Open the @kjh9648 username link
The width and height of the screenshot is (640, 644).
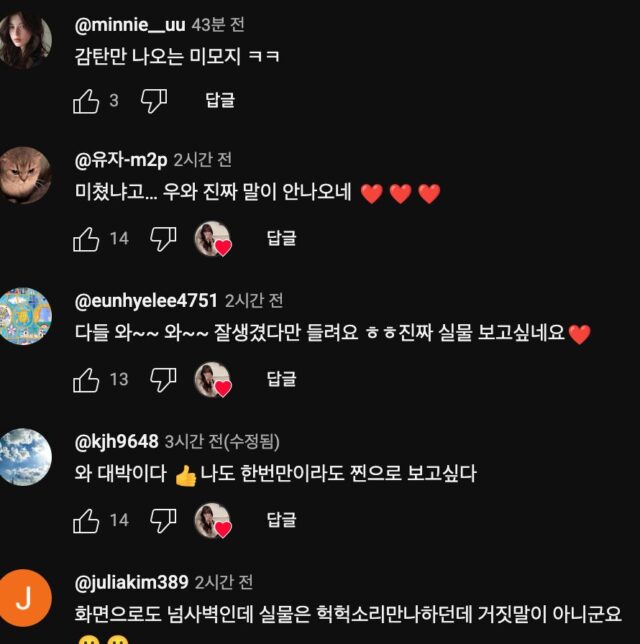[116, 442]
